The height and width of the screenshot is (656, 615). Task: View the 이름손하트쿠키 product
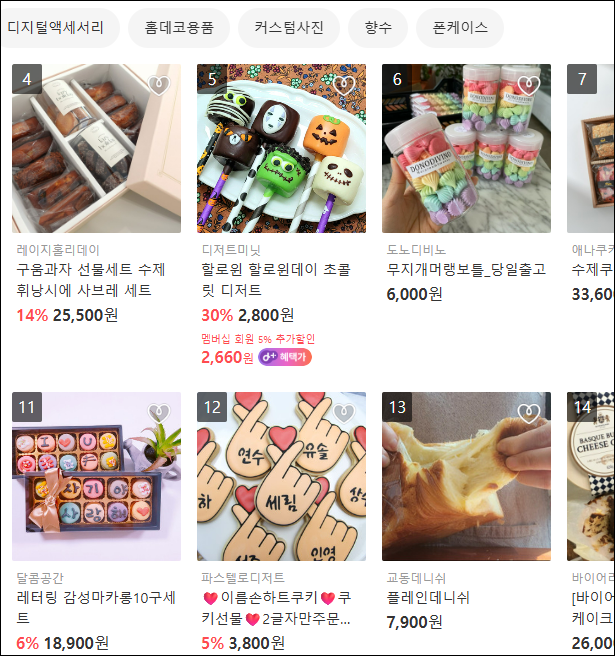pos(281,476)
